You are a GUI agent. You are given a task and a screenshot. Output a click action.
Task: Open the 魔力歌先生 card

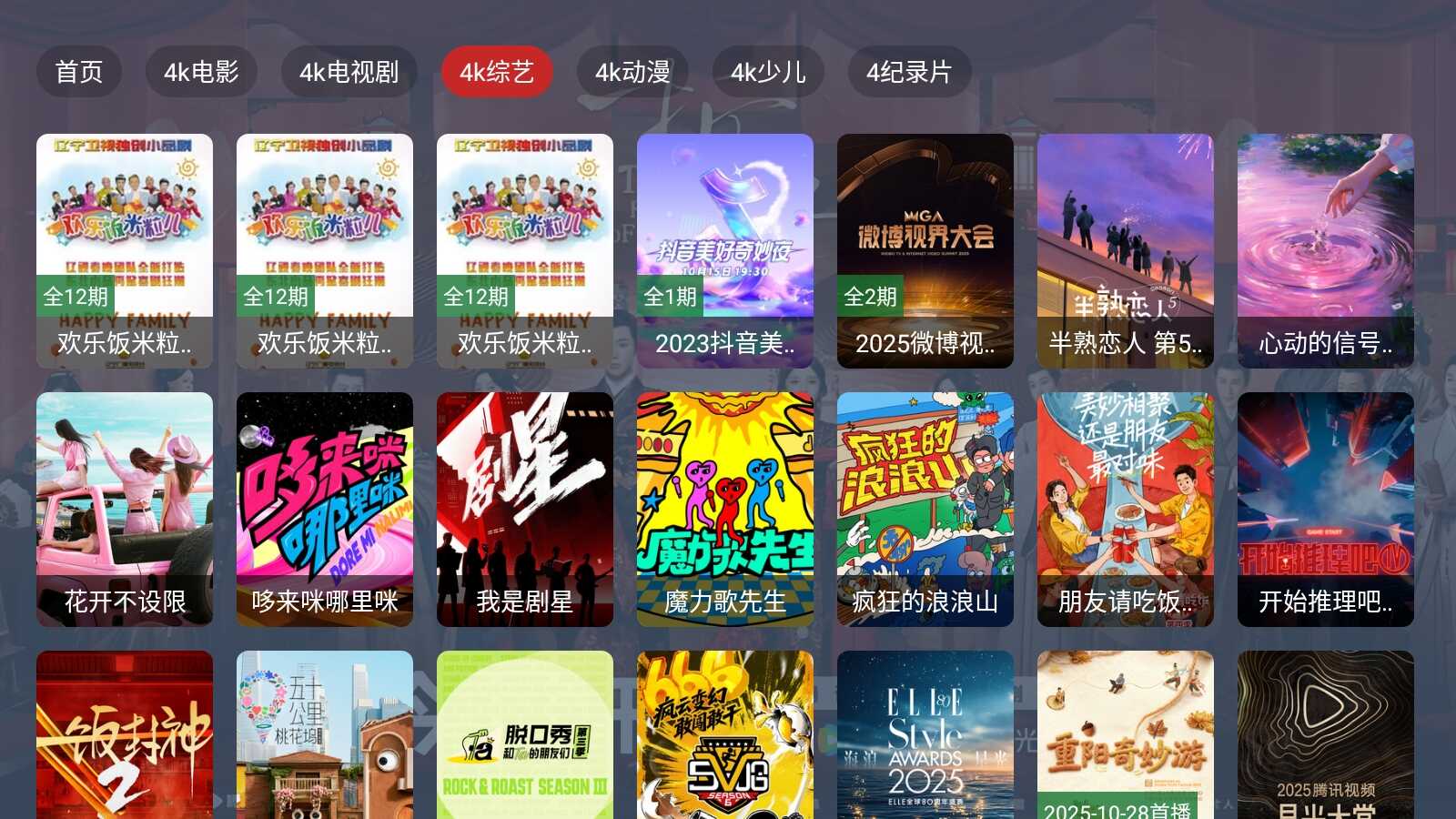[x=725, y=509]
